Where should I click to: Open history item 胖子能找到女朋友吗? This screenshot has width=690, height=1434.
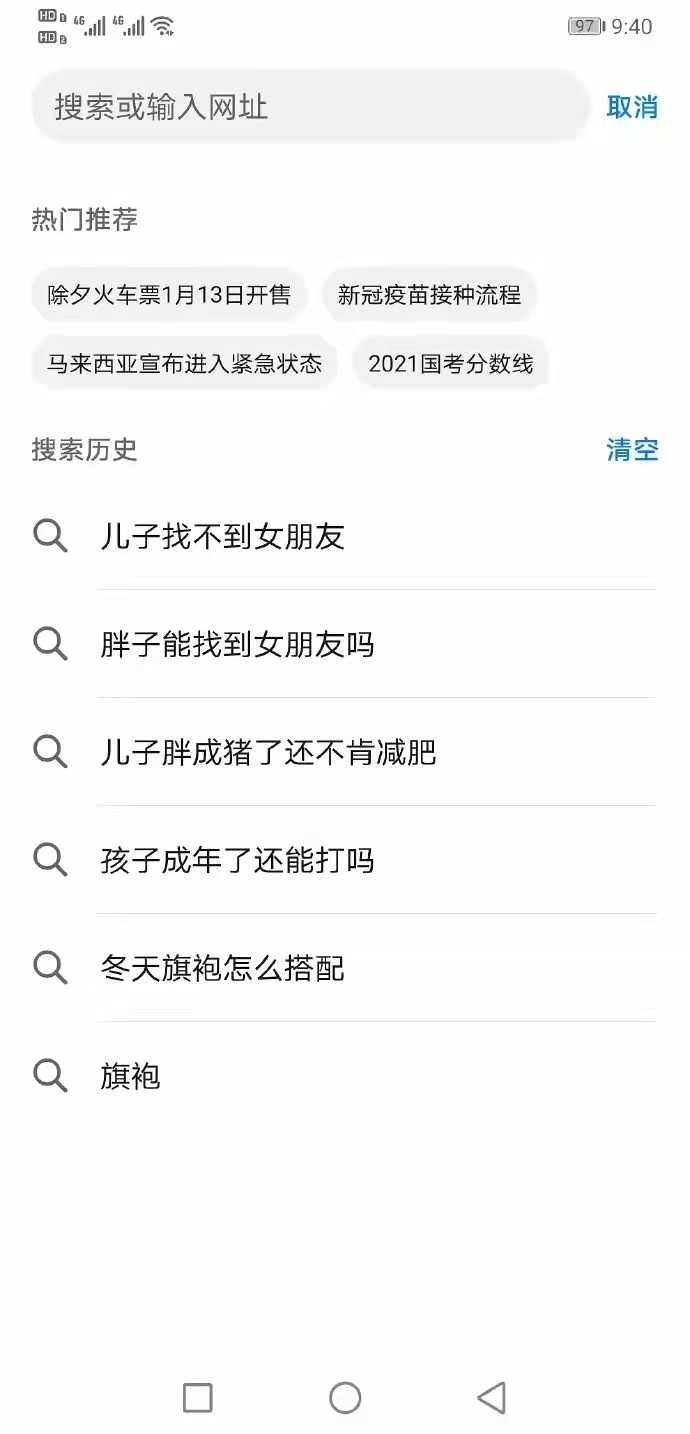point(345,644)
